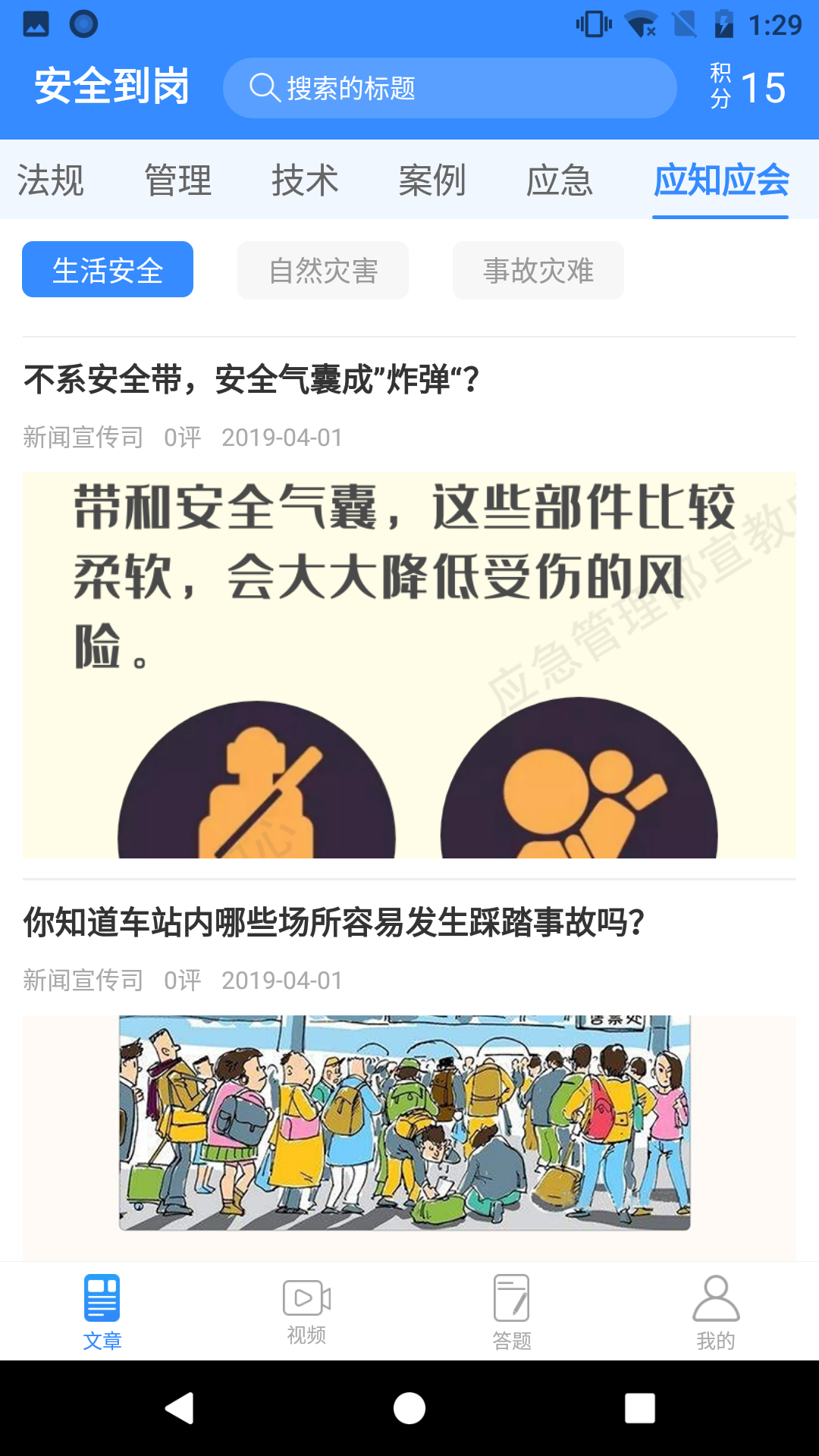Select the 生活安全 chip
Screen dimensions: 819x1456
tap(108, 270)
